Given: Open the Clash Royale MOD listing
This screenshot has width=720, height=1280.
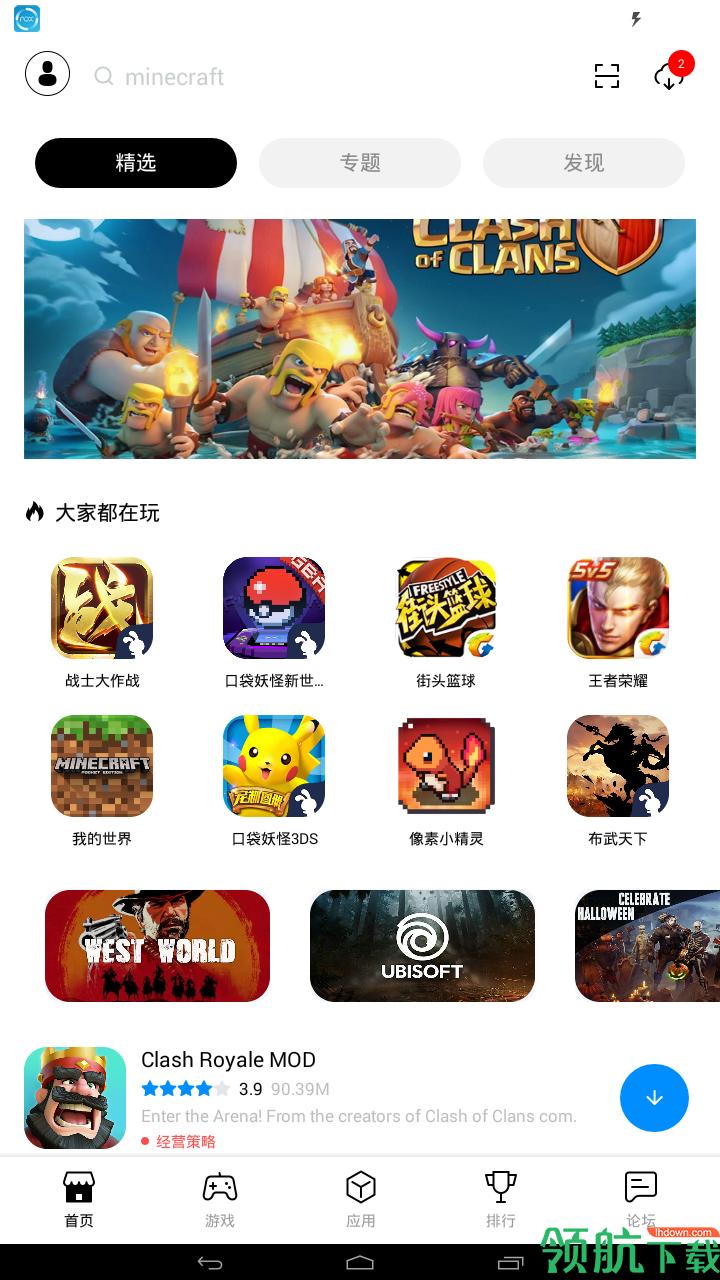Looking at the screenshot, I should click(300, 1097).
